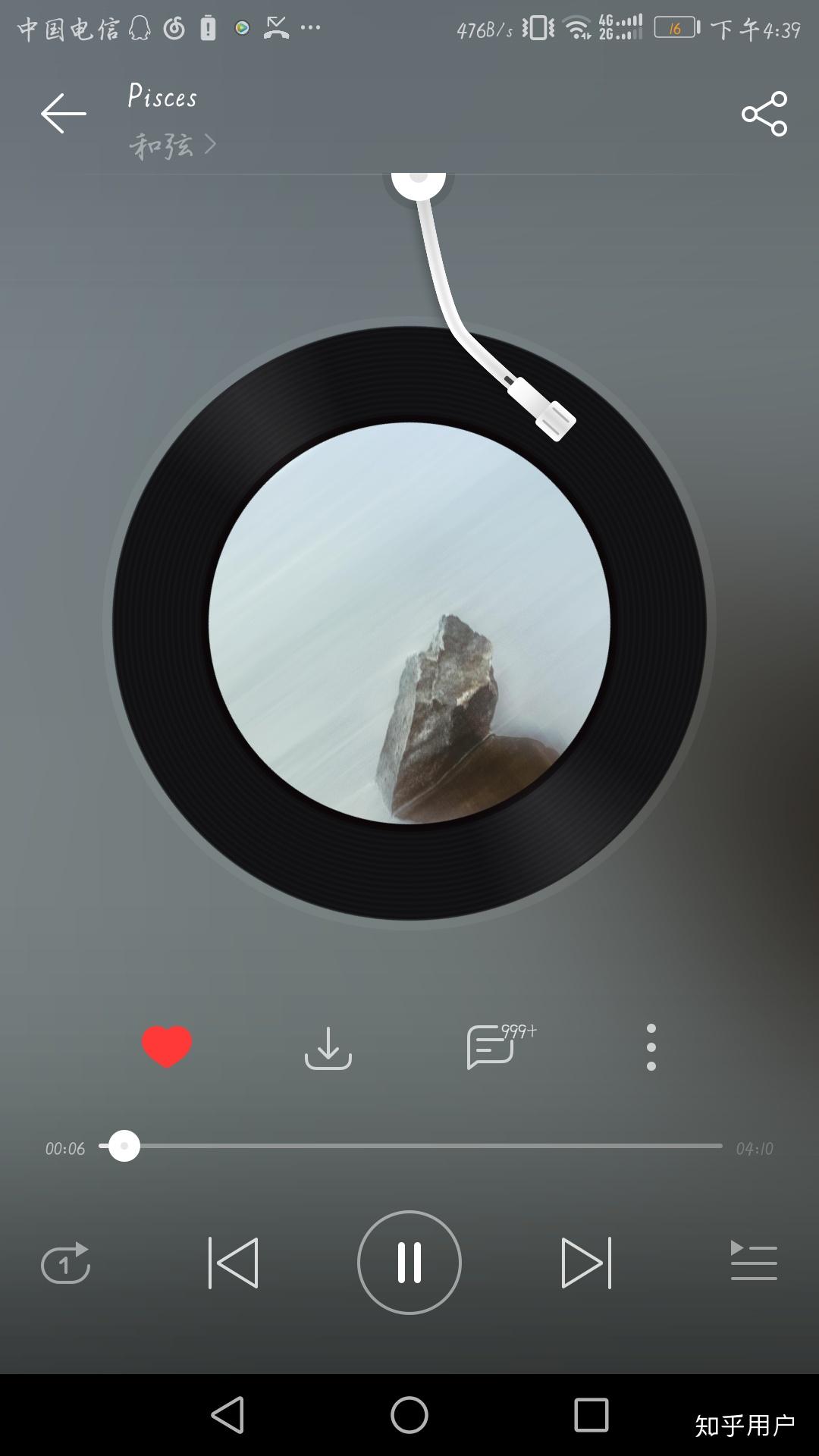Open the current playlist queue
Screen dimensions: 819x1456
(753, 1261)
